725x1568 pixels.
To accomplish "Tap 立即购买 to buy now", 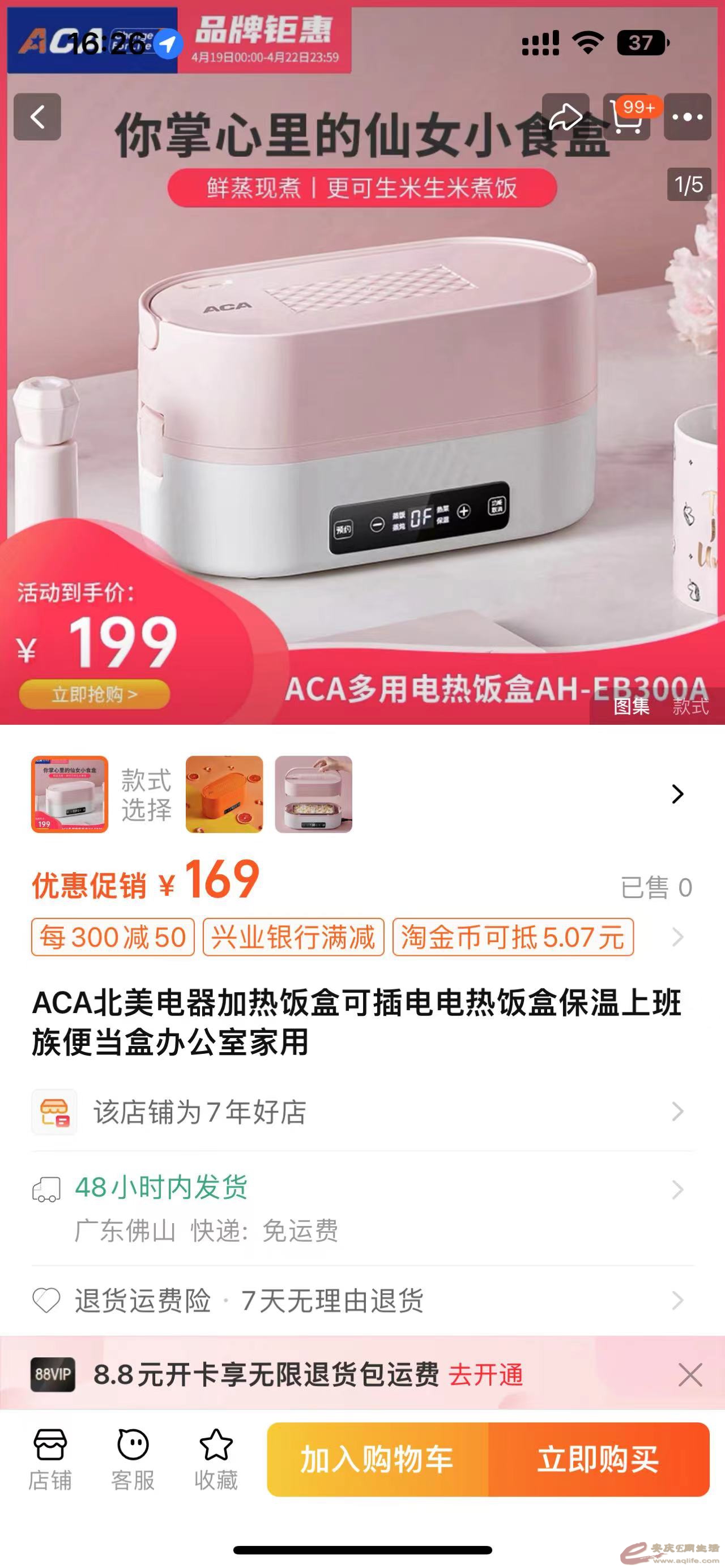I will click(598, 1459).
